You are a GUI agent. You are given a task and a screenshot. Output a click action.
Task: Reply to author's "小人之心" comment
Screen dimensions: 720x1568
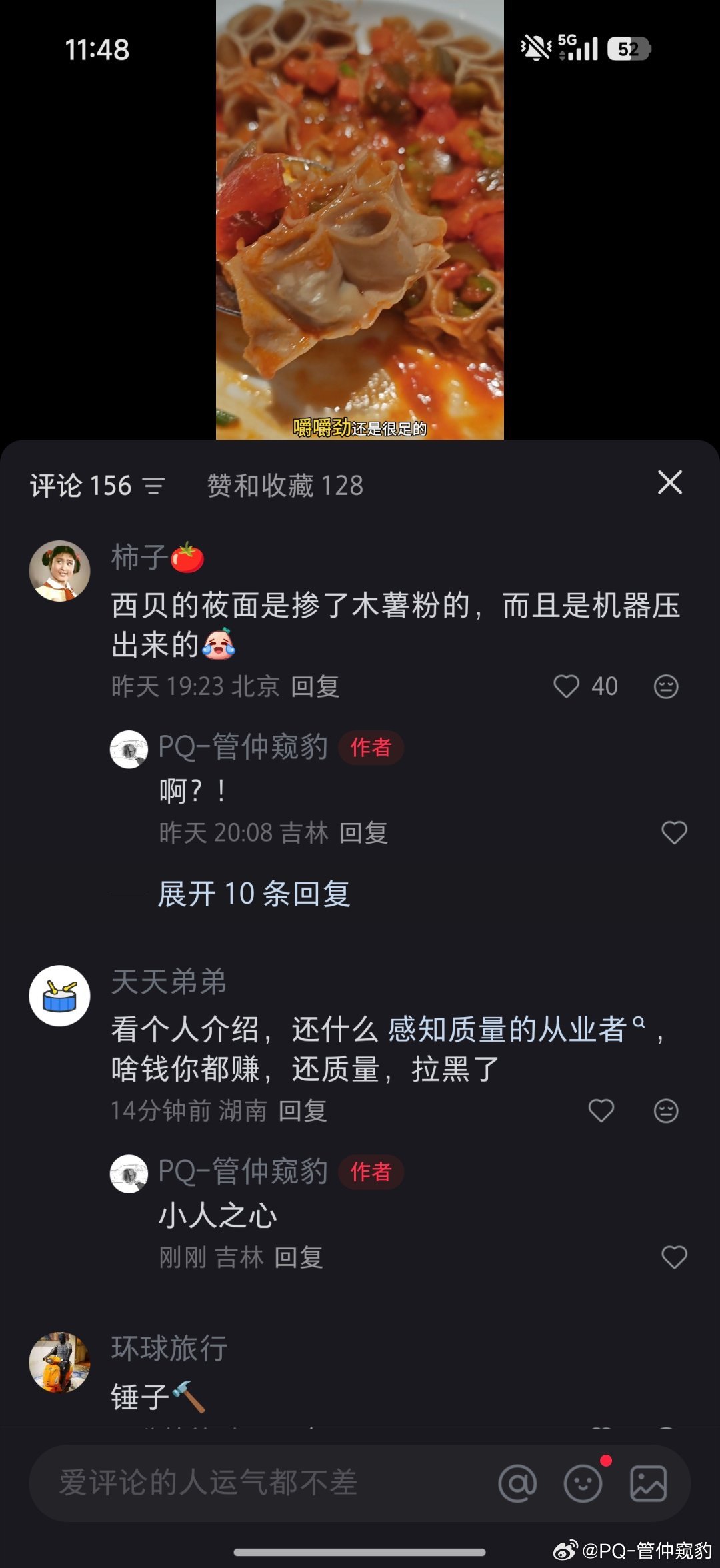(x=299, y=1257)
